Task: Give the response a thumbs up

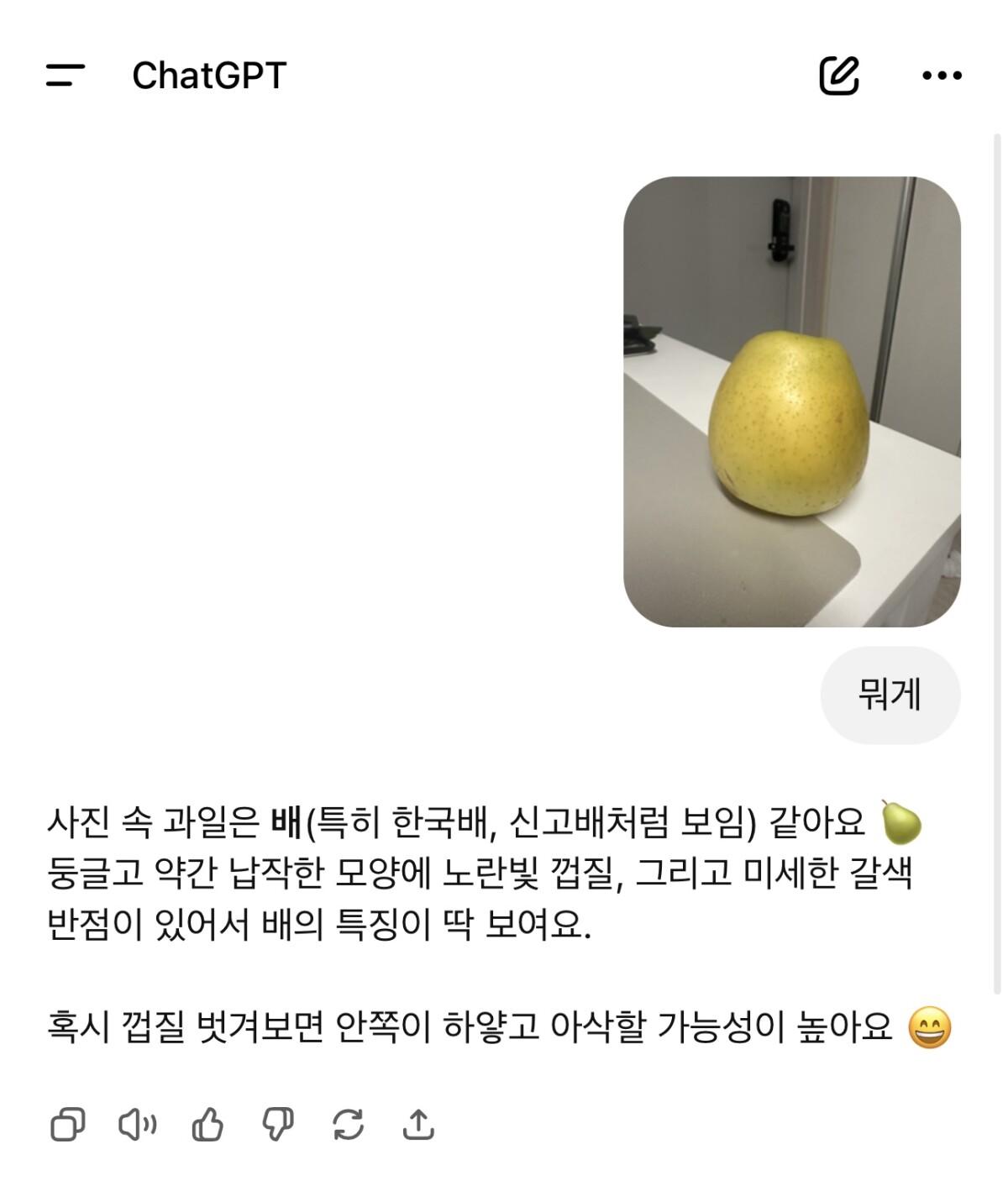Action: (207, 1124)
